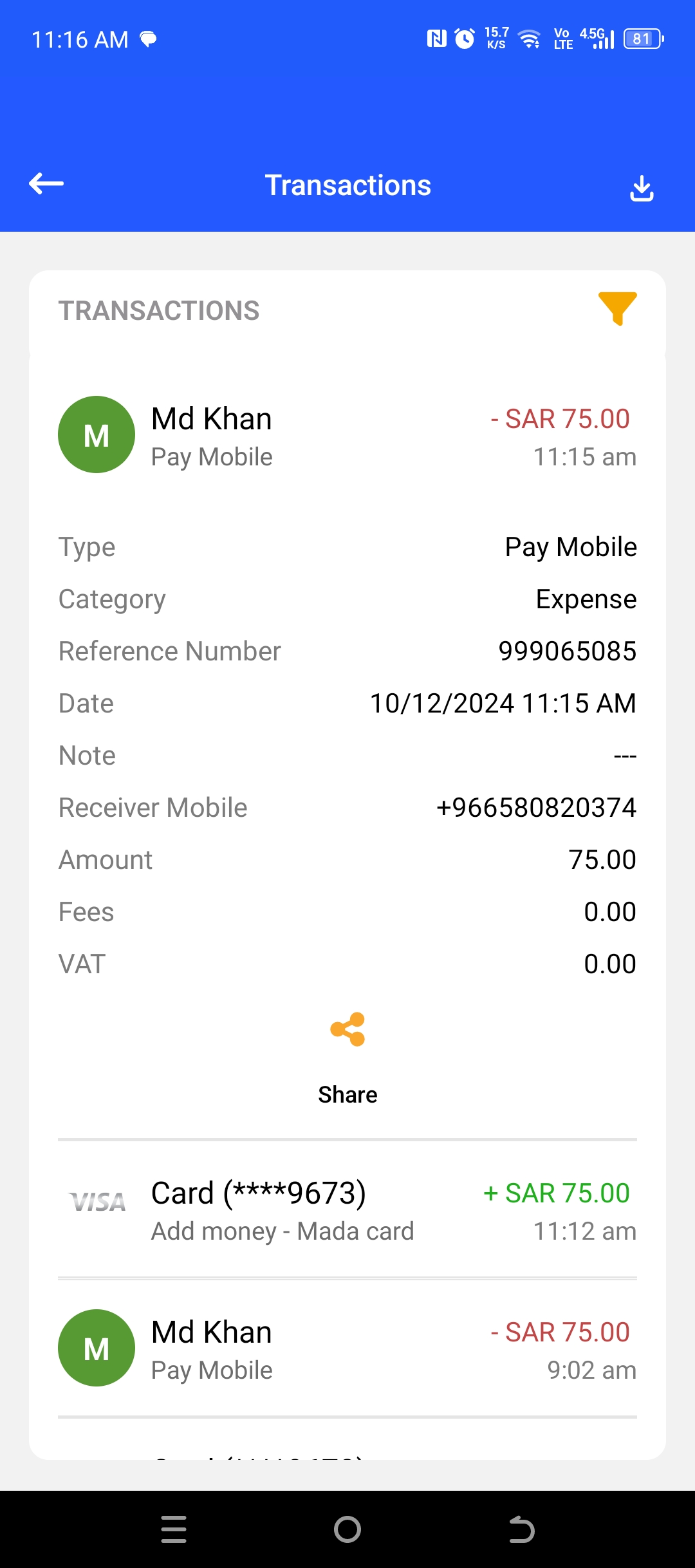The height and width of the screenshot is (1568, 695).
Task: Download the transactions statement
Action: pos(642,188)
